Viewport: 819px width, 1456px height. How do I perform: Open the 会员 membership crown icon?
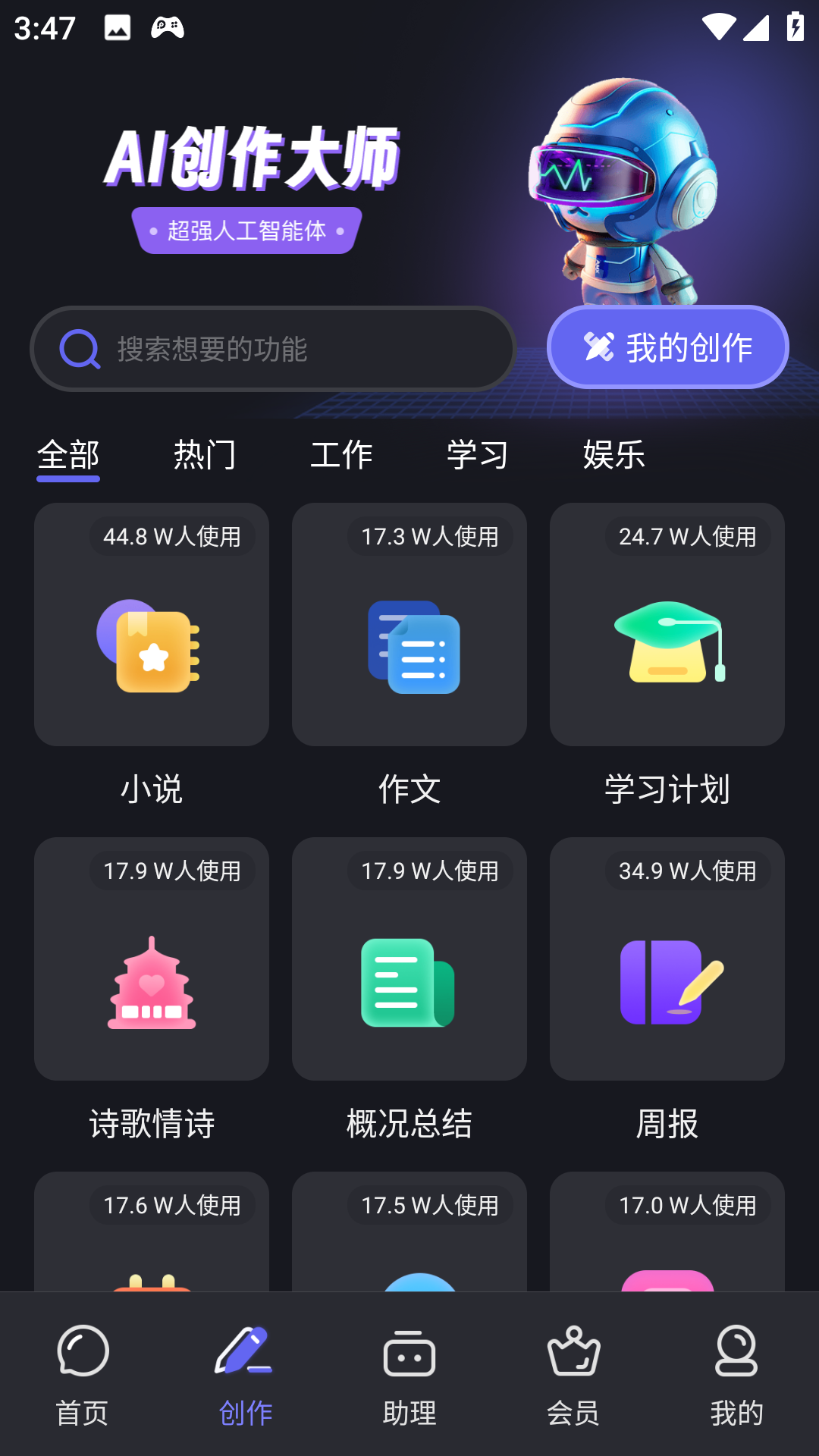click(573, 1357)
